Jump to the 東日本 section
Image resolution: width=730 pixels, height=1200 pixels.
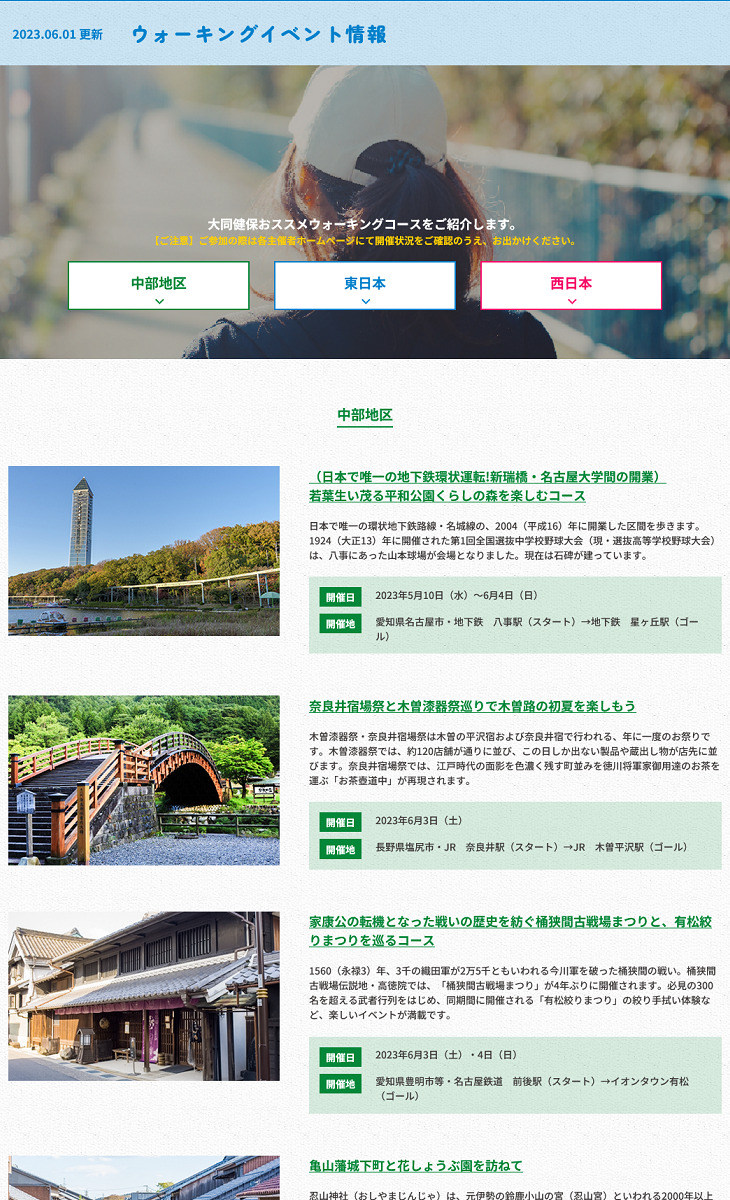tap(364, 286)
